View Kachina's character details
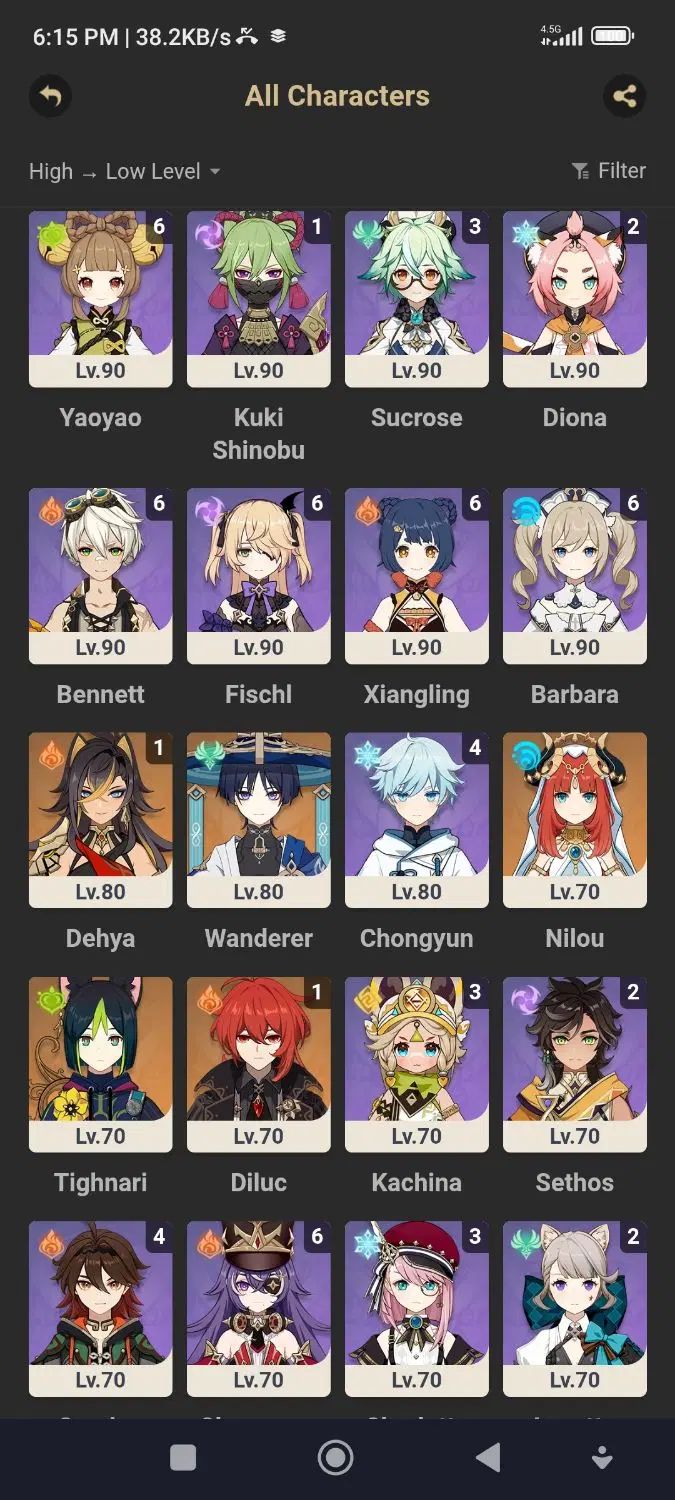Screen dimensions: 675x1500 point(416,1064)
